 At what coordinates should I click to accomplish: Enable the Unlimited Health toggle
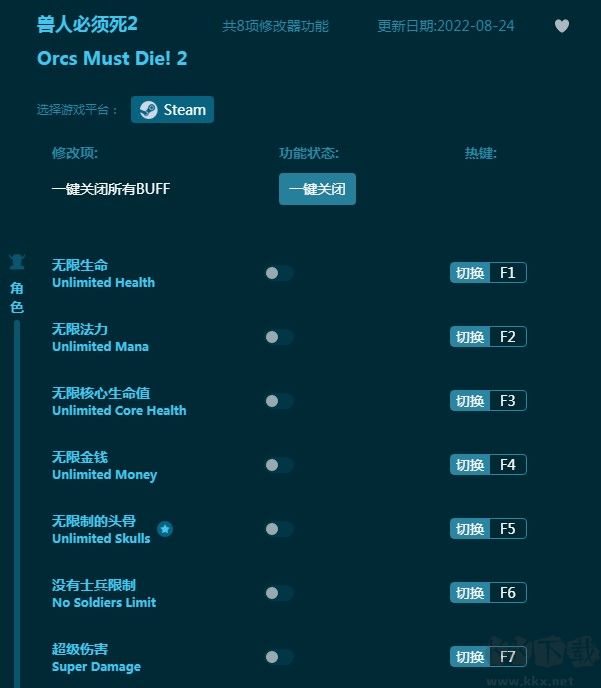[x=278, y=273]
